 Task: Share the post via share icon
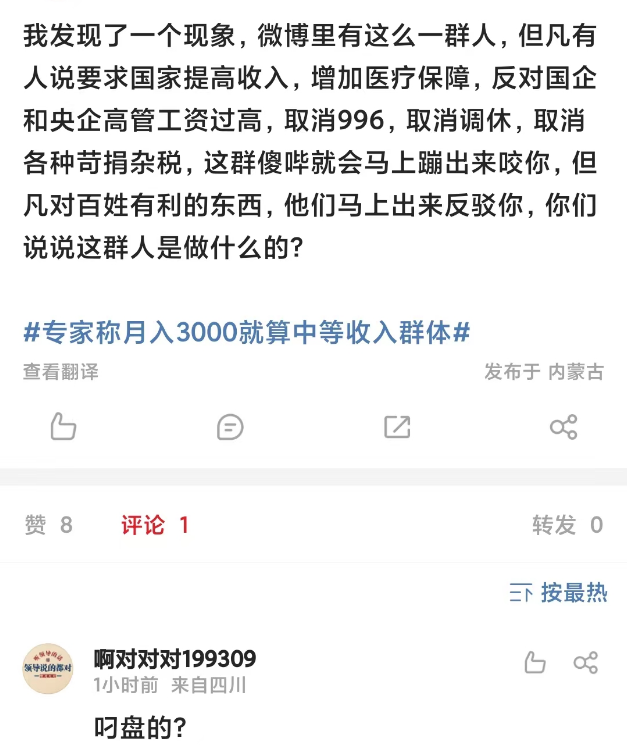[563, 427]
